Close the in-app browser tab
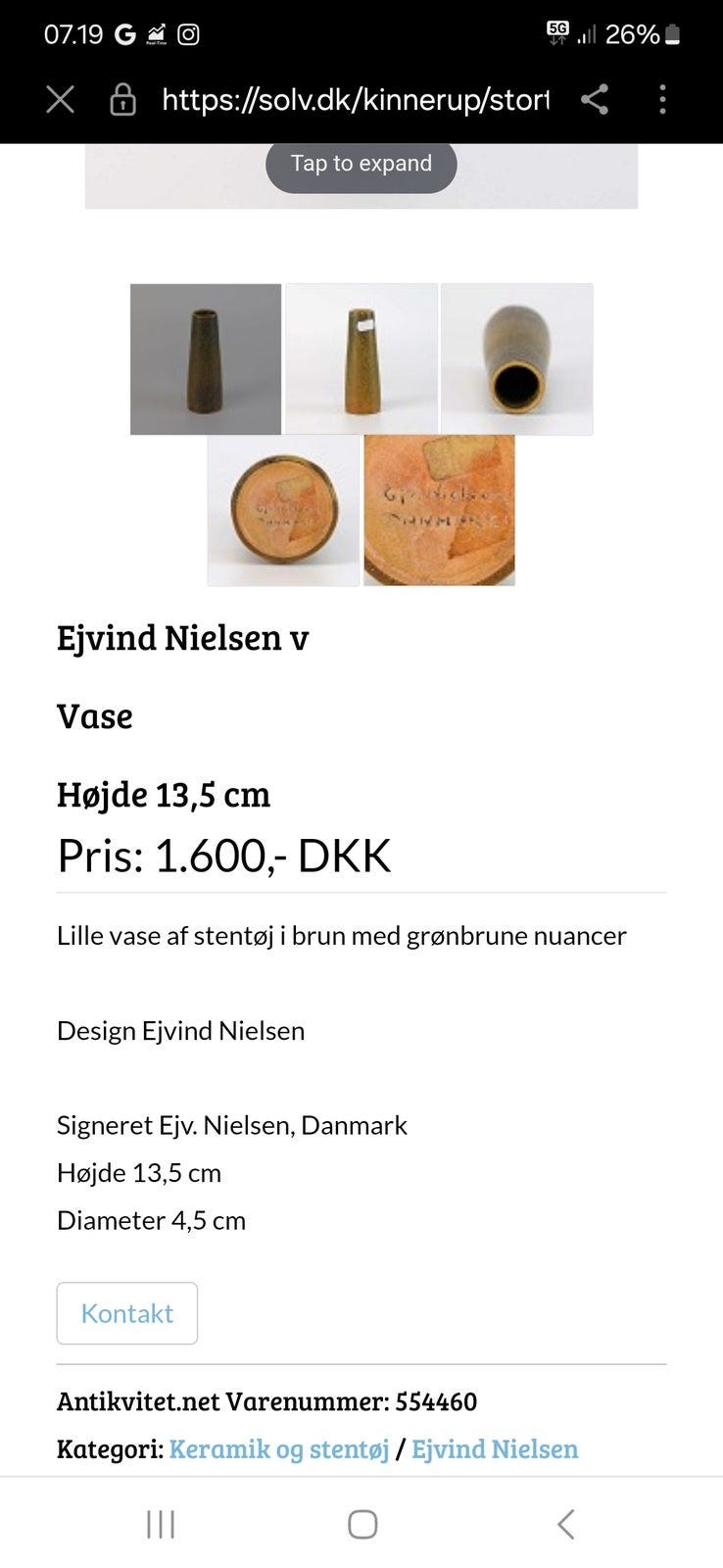Screen dimensions: 723x1568 (x=61, y=99)
